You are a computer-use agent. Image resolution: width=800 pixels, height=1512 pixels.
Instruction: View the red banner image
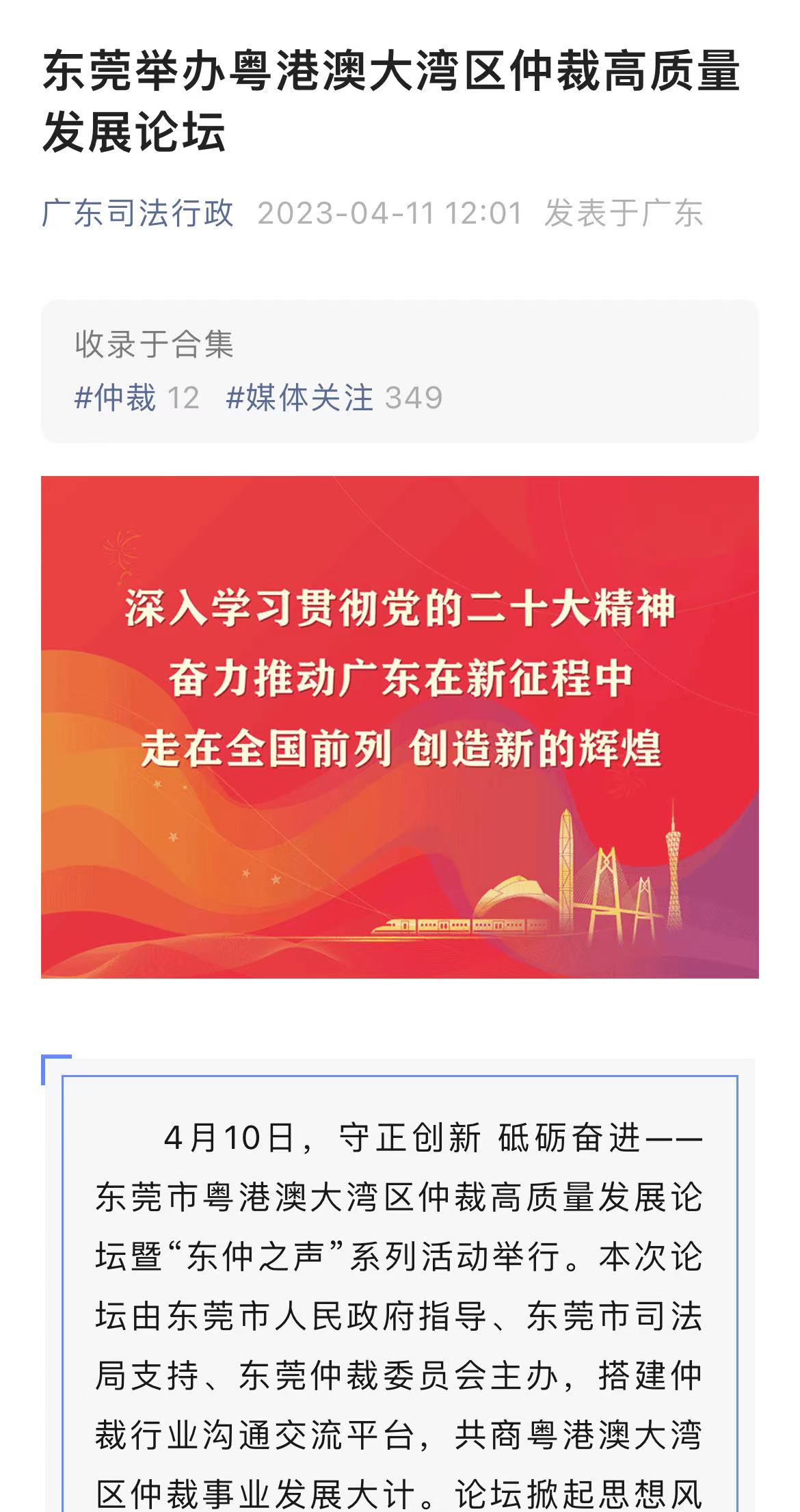click(399, 726)
